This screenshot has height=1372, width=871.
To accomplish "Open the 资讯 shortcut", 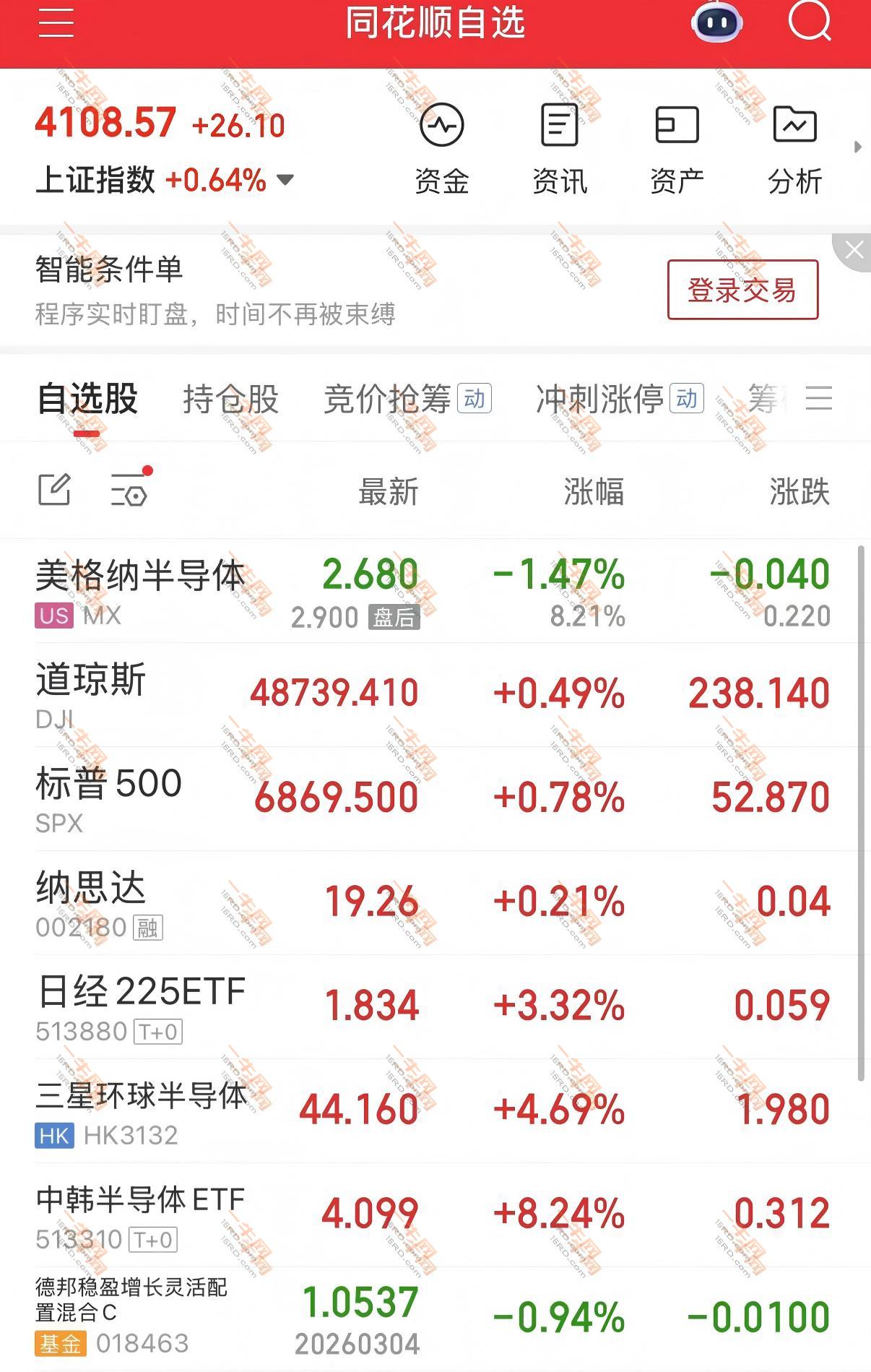I will pos(559,150).
